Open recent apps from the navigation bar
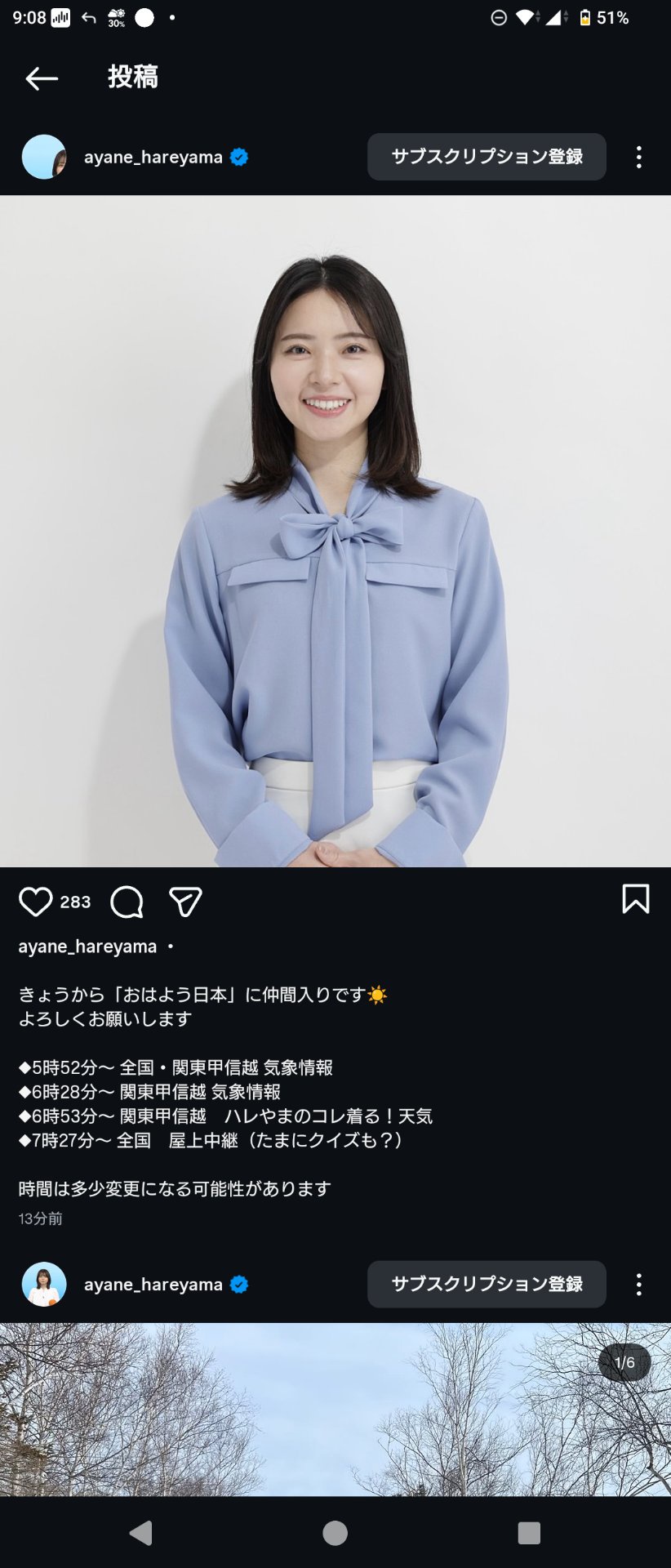Viewport: 671px width, 1568px height. point(529,1533)
